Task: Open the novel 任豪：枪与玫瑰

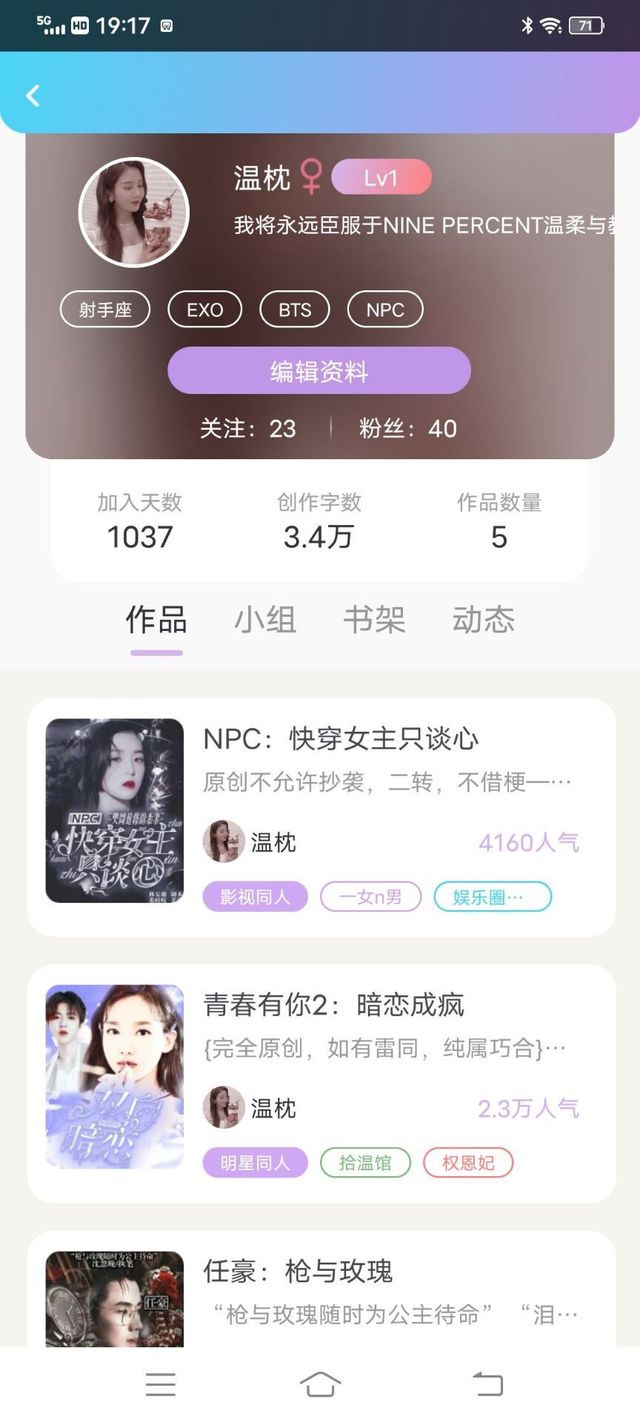Action: pos(298,1272)
